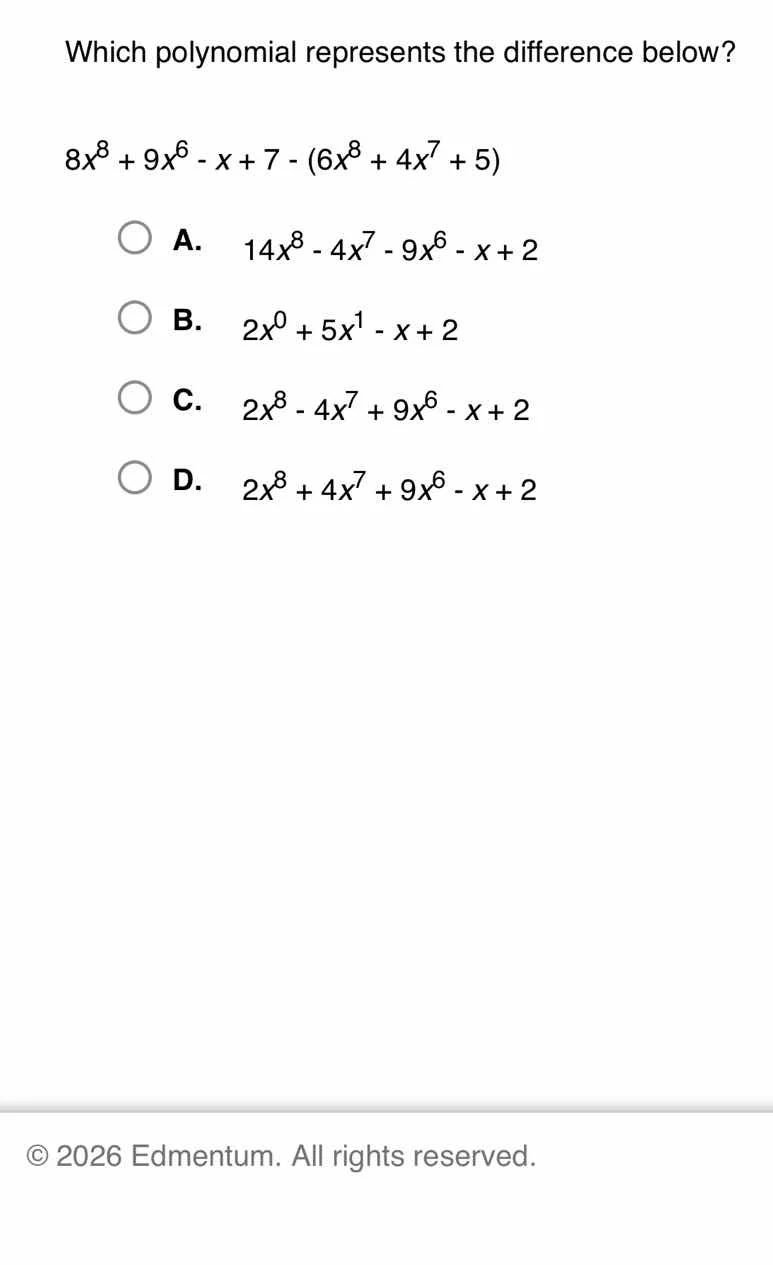
Task: Click the option label letter C
Action: click(188, 400)
